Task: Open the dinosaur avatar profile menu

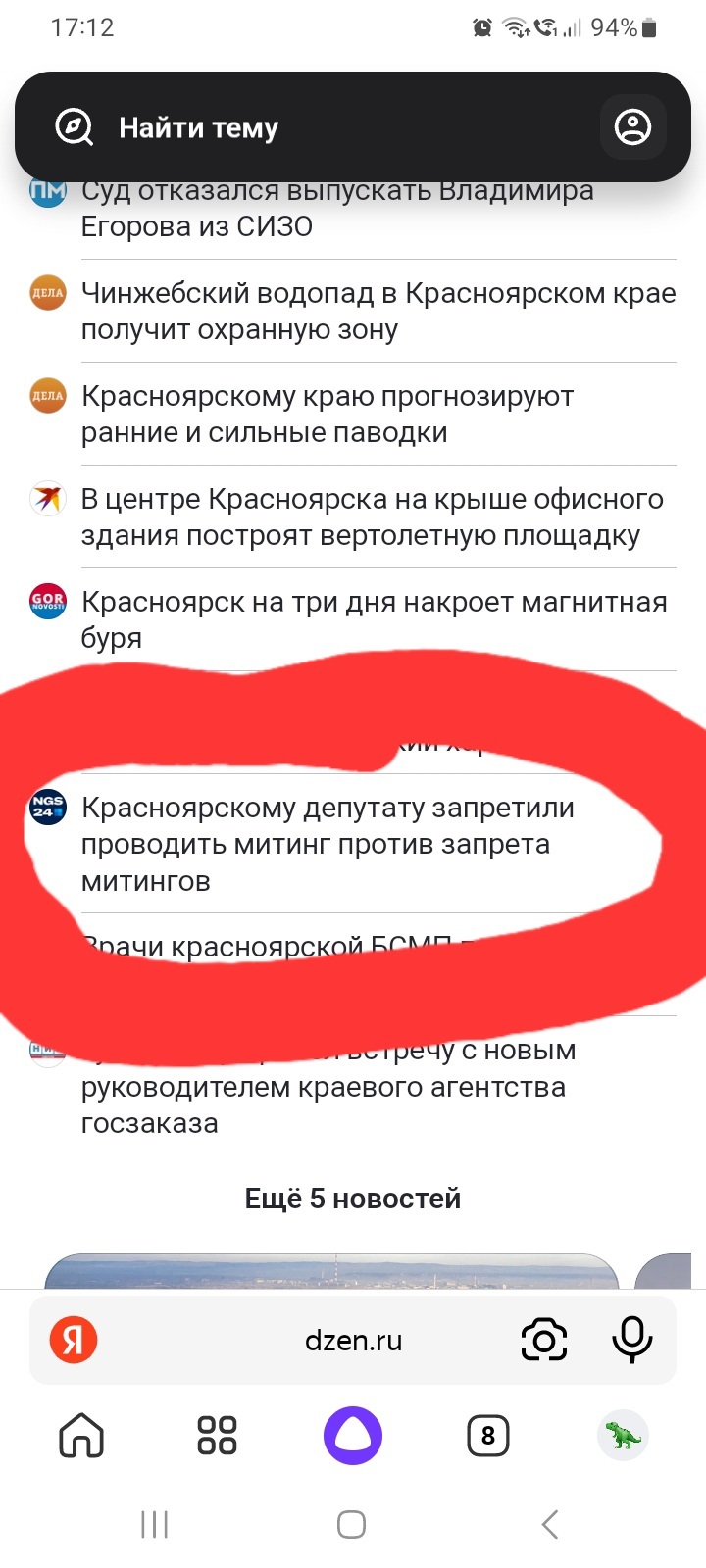Action: pyautogui.click(x=623, y=1436)
